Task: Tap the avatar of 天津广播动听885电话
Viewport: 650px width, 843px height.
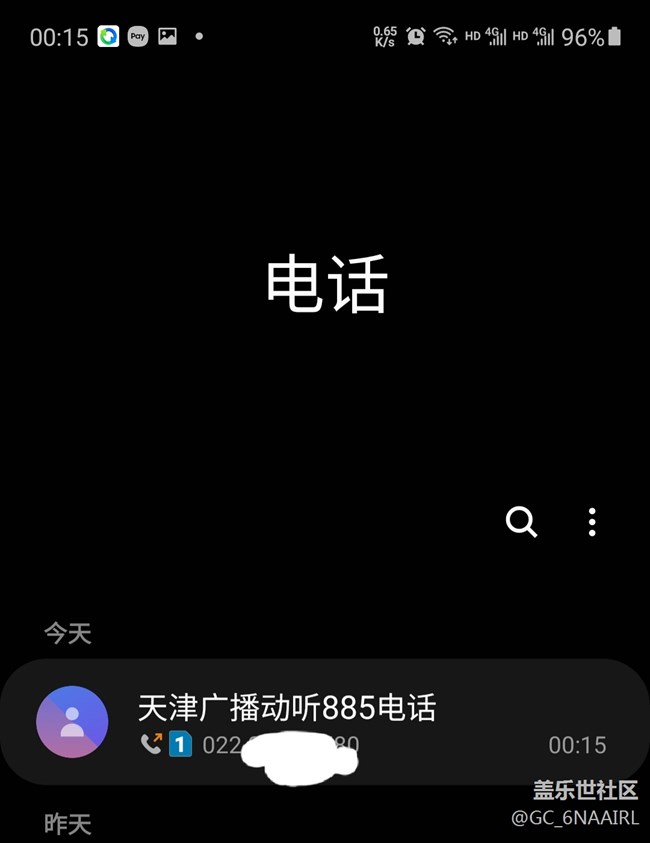Action: (x=72, y=721)
